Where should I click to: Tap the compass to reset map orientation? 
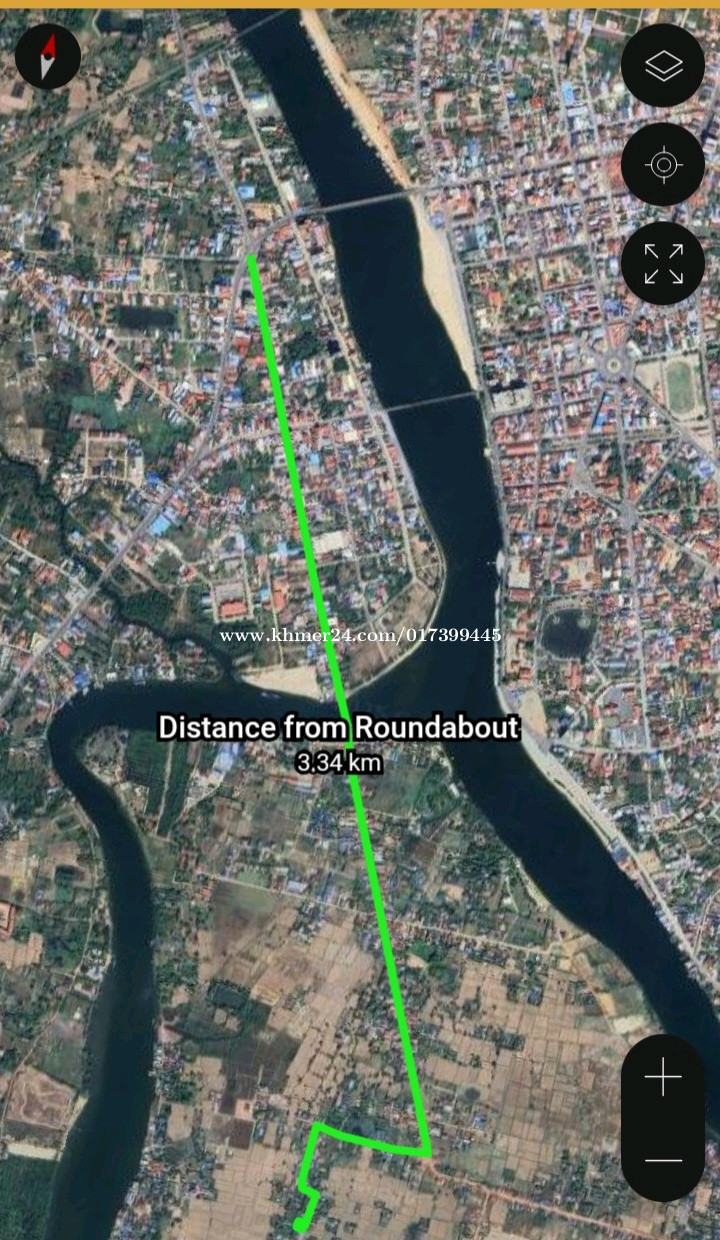pyautogui.click(x=47, y=56)
